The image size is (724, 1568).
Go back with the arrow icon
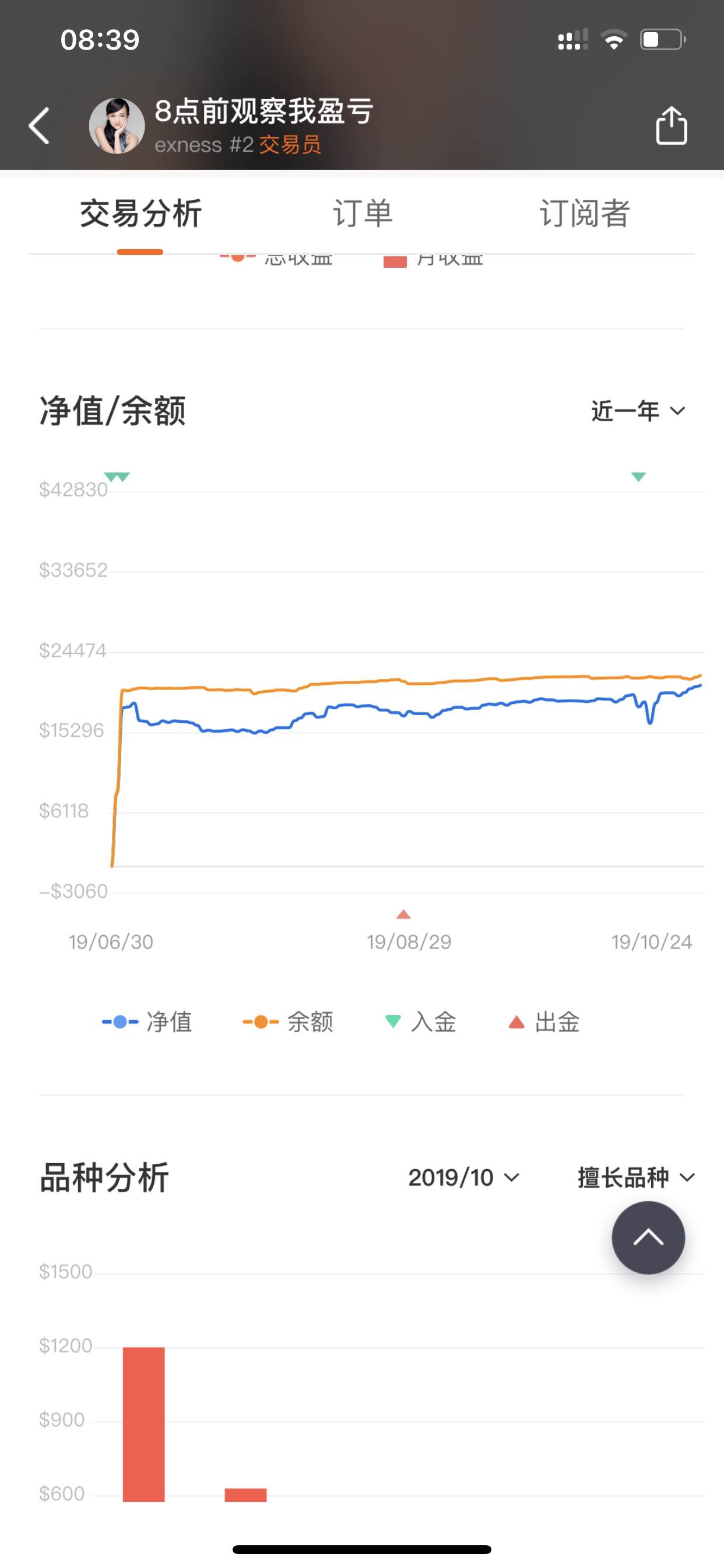click(x=39, y=126)
